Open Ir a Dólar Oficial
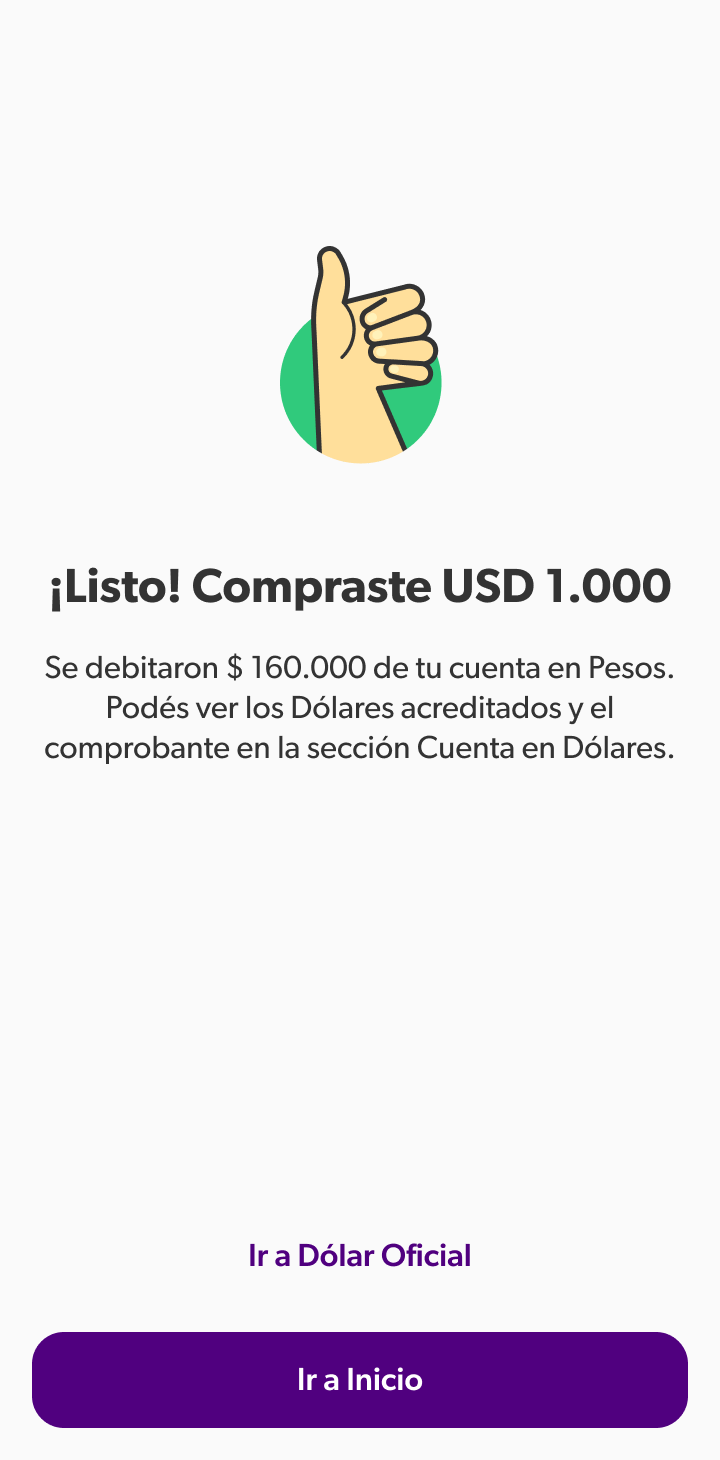The height and width of the screenshot is (1460, 720). click(x=360, y=1255)
